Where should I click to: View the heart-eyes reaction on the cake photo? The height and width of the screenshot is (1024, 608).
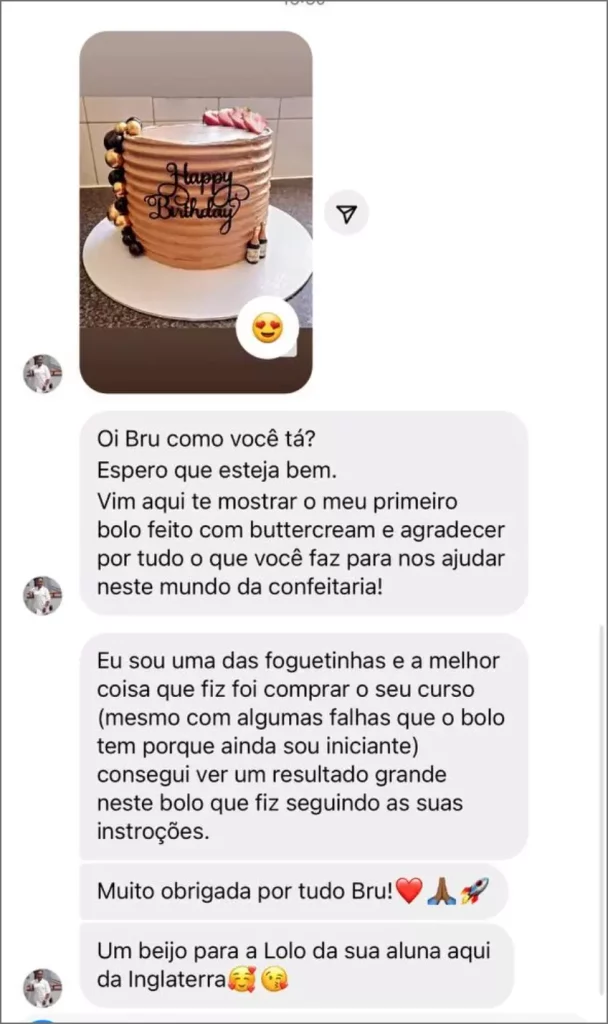point(267,328)
